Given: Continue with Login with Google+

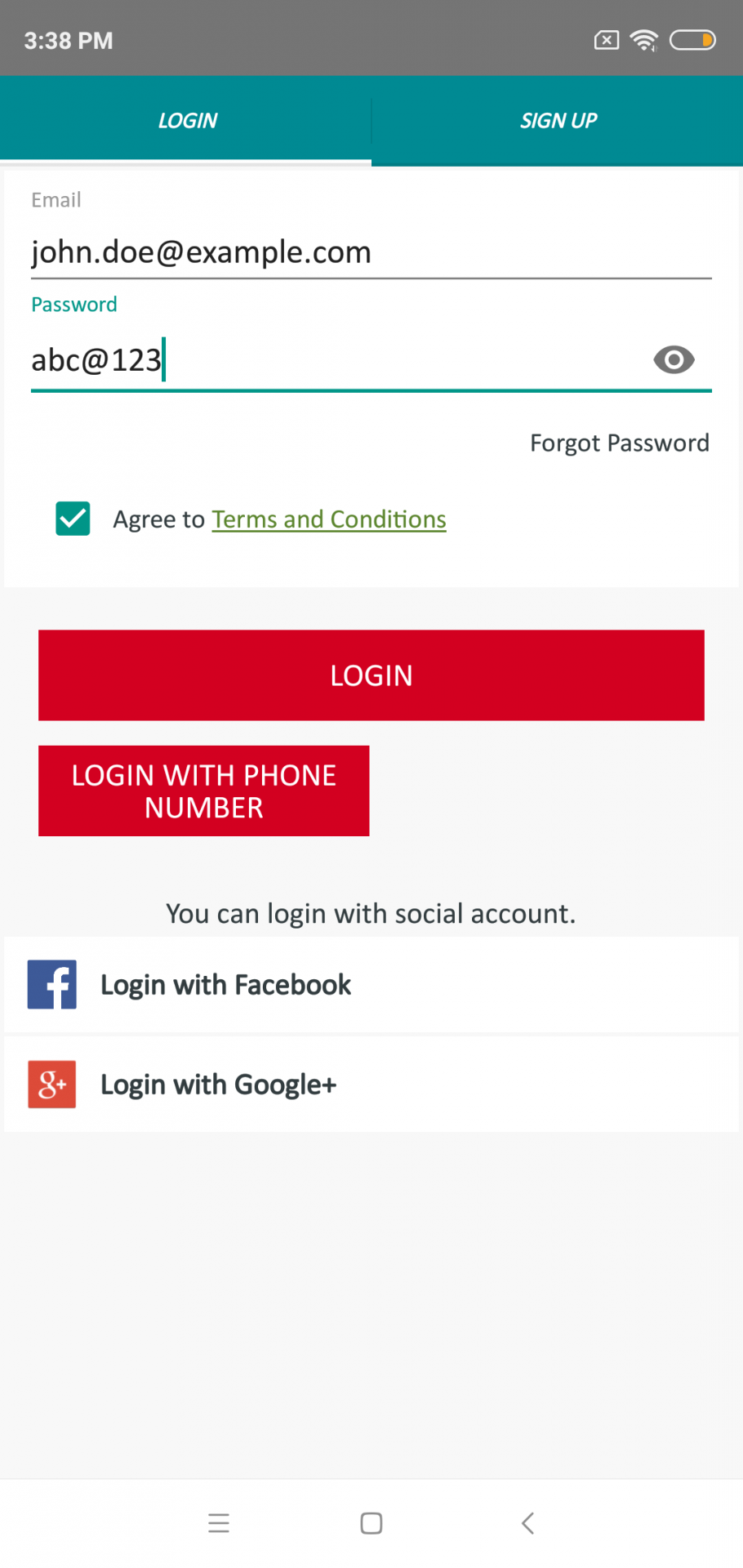Looking at the screenshot, I should coord(218,1085).
